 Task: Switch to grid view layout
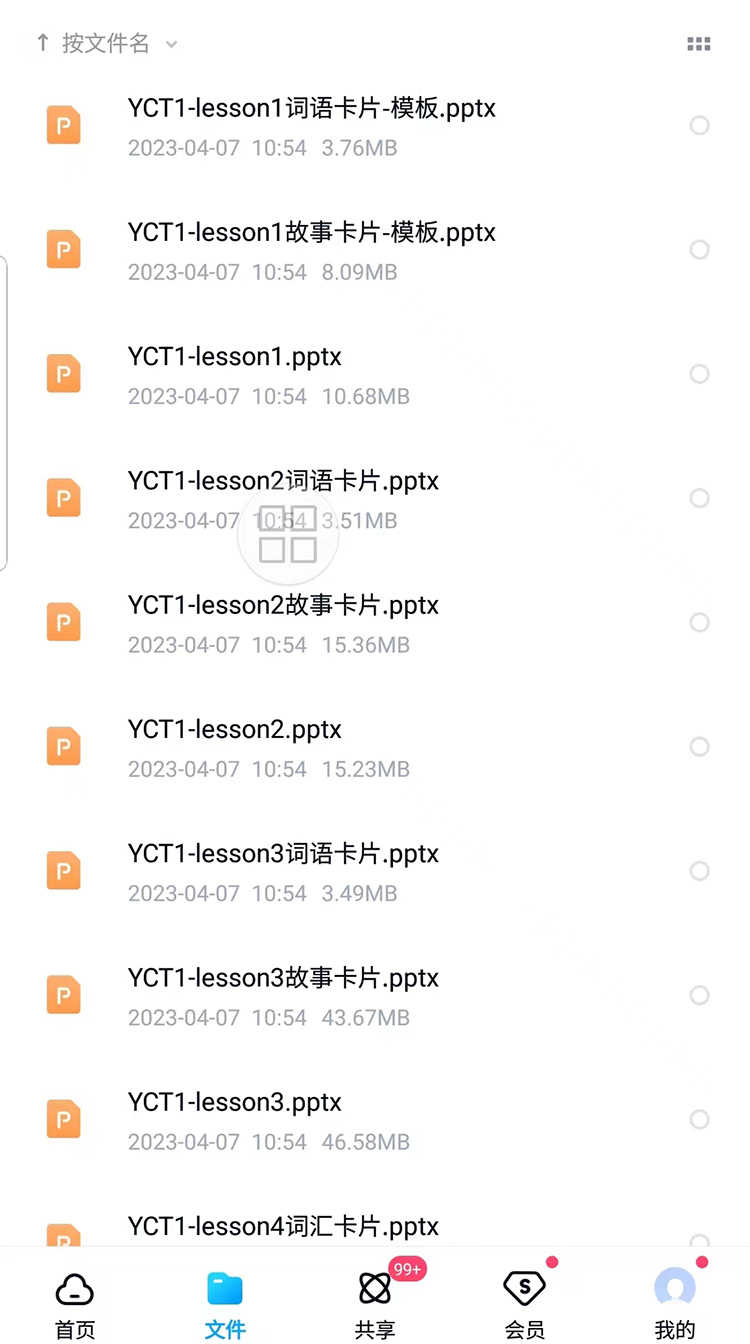point(699,44)
